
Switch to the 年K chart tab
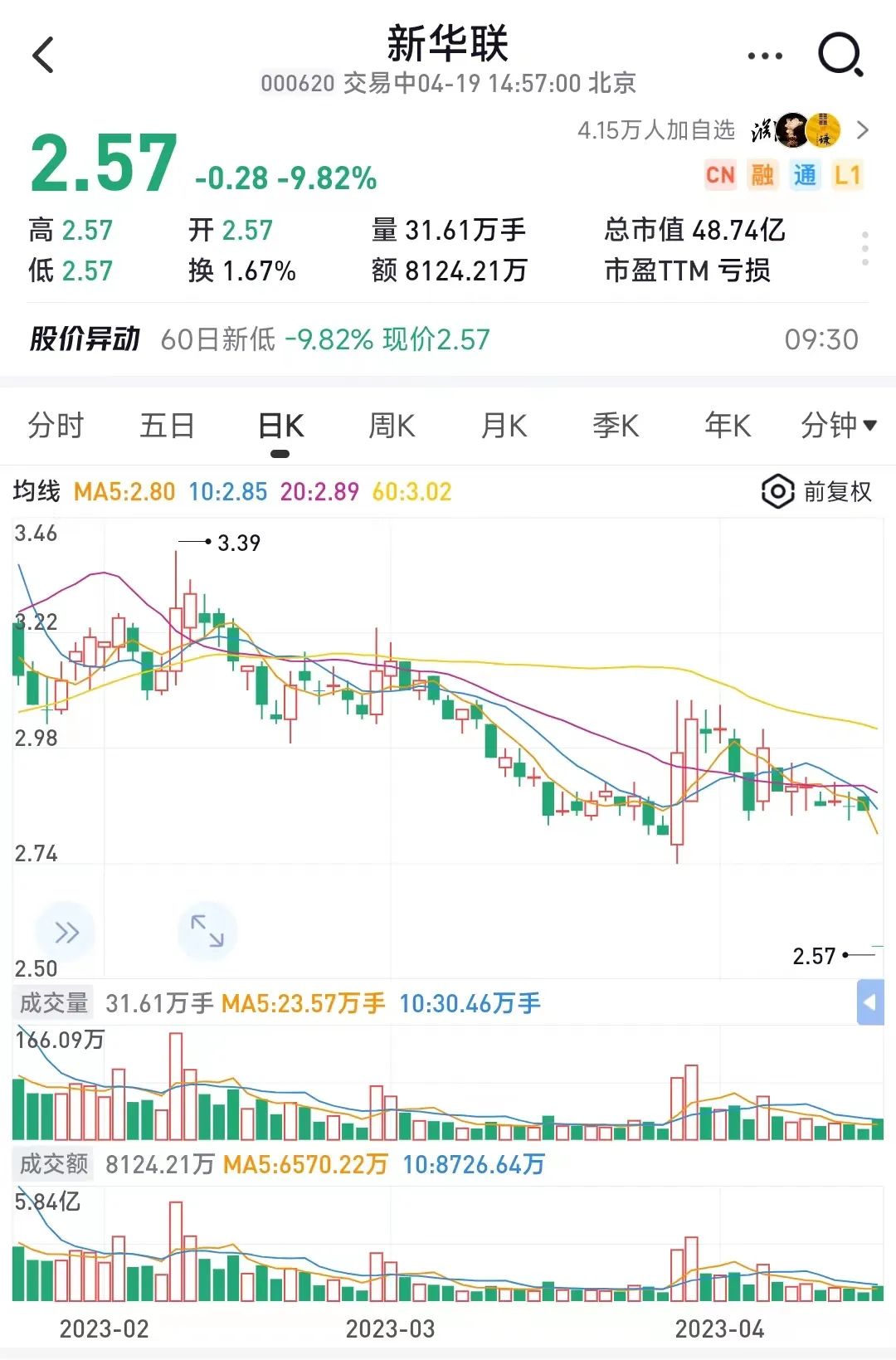click(728, 426)
